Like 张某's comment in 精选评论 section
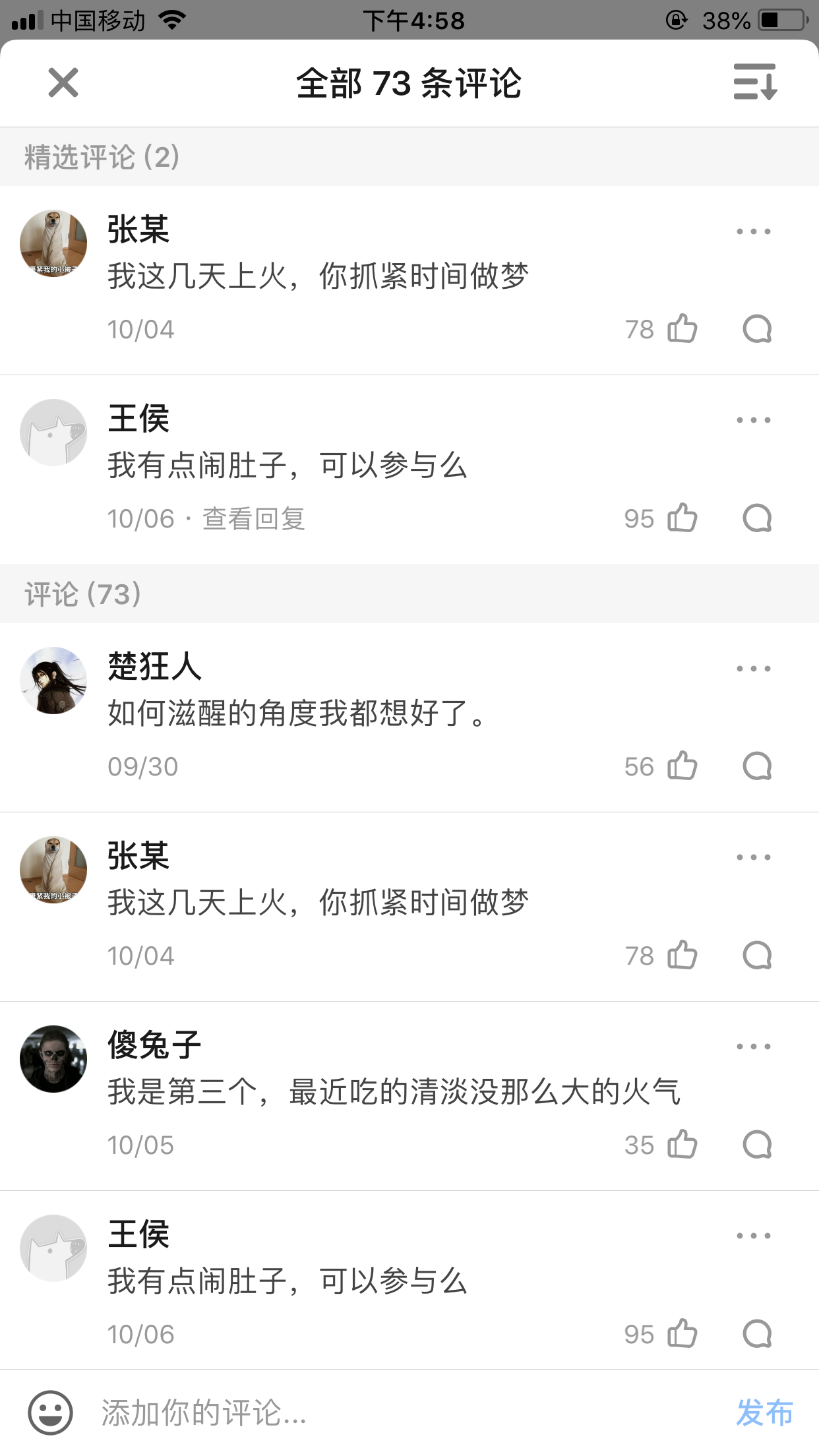819x1456 pixels. point(682,329)
